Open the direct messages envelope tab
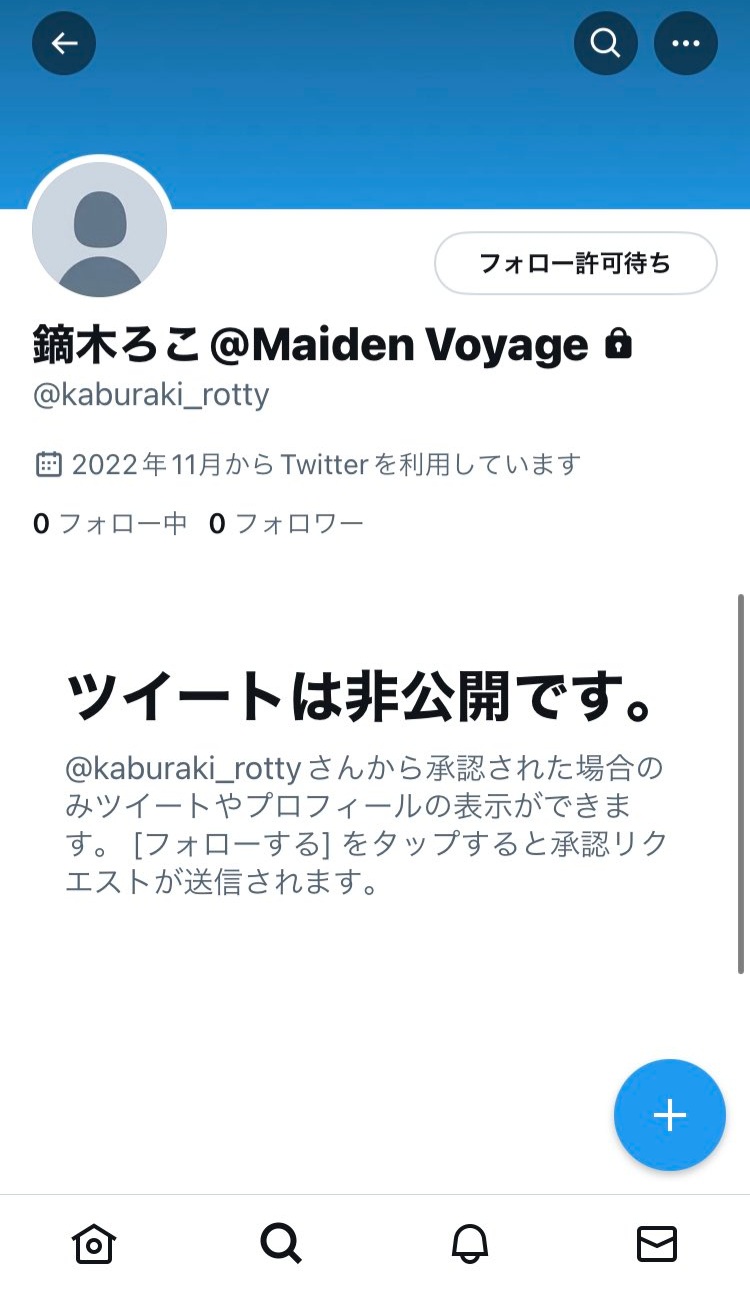The width and height of the screenshot is (750, 1293). tap(657, 1244)
